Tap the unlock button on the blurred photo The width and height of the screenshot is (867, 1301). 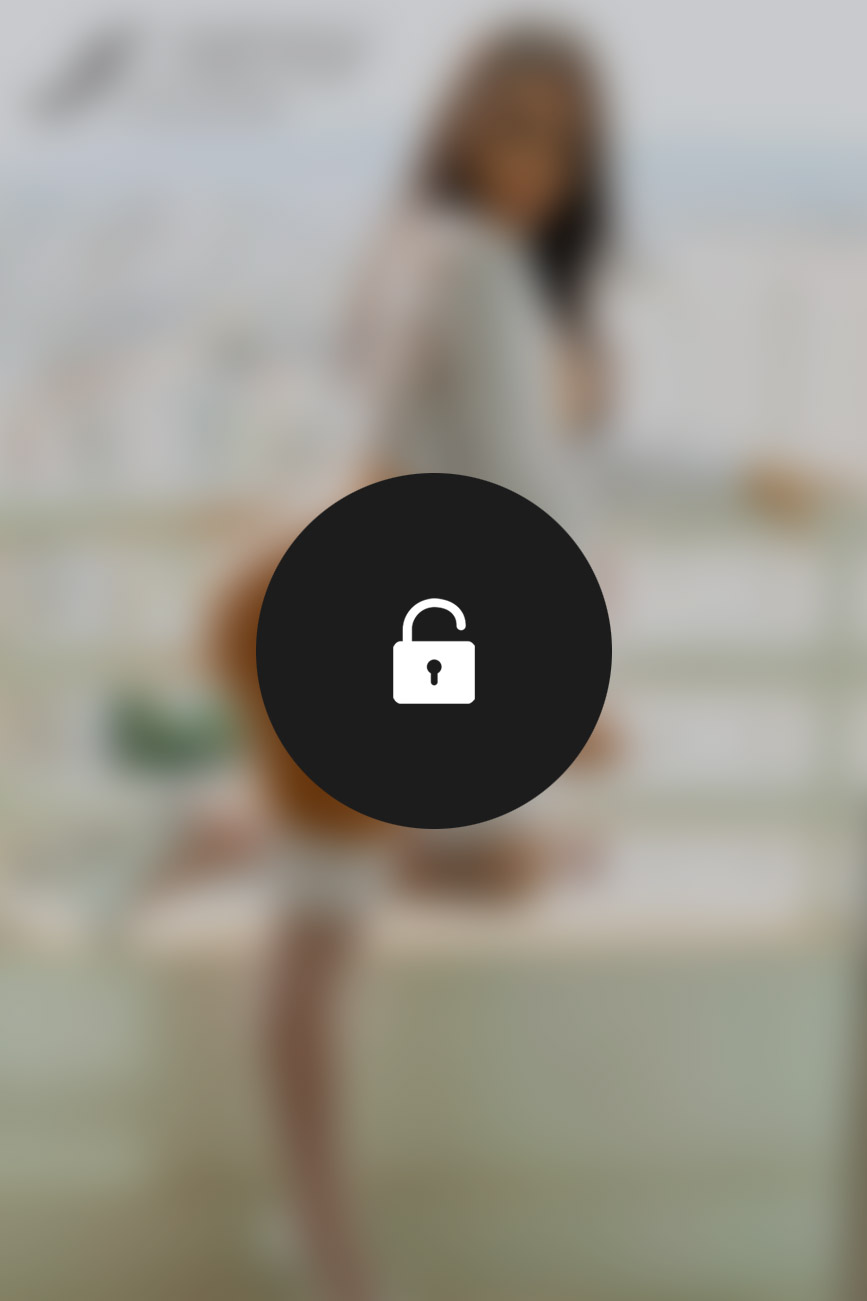click(x=433, y=651)
